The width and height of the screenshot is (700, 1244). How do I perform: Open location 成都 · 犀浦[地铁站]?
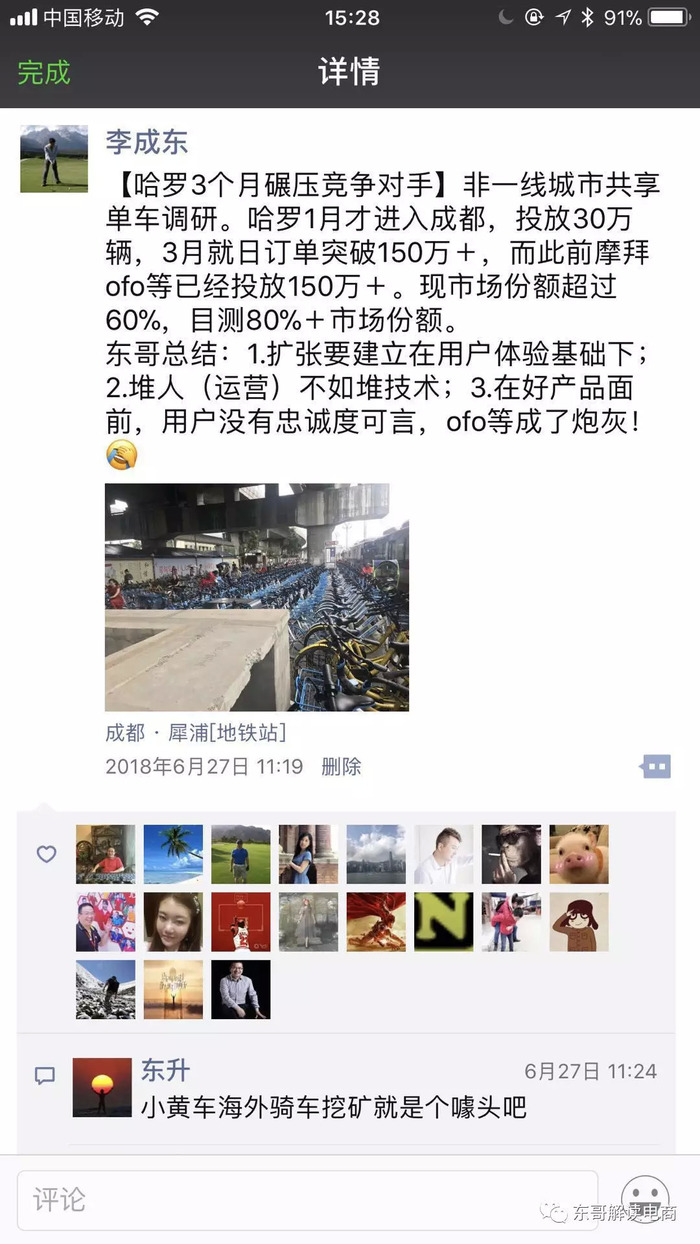coord(196,732)
